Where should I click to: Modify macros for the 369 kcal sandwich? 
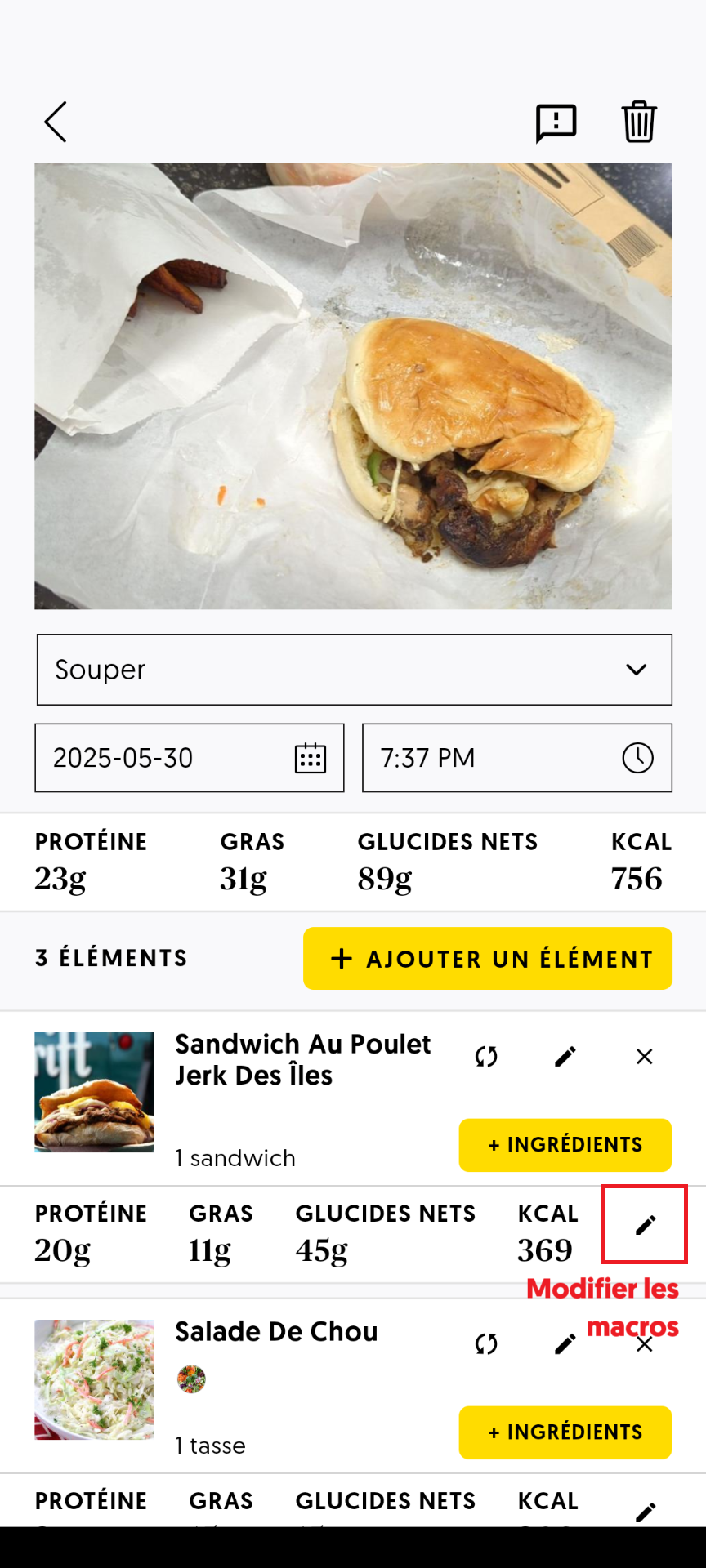coord(645,1225)
